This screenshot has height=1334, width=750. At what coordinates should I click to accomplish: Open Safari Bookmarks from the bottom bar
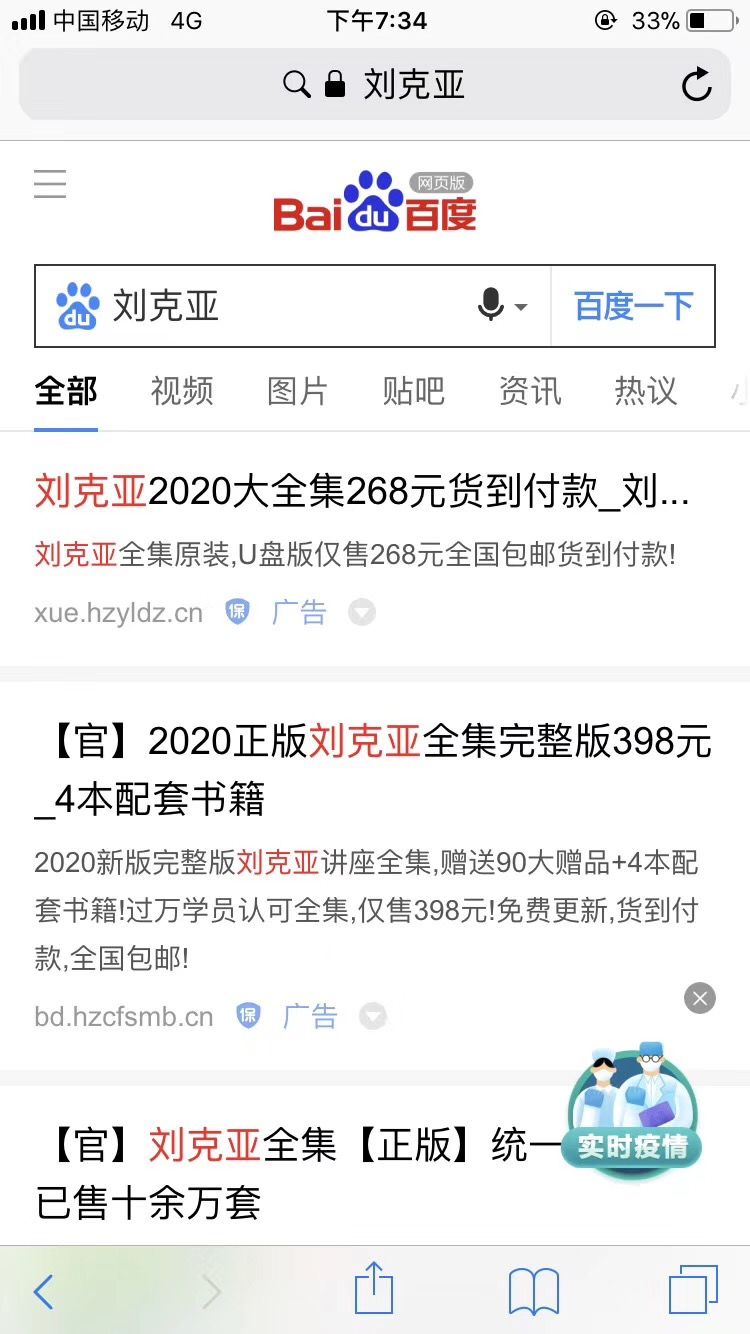pyautogui.click(x=533, y=1291)
